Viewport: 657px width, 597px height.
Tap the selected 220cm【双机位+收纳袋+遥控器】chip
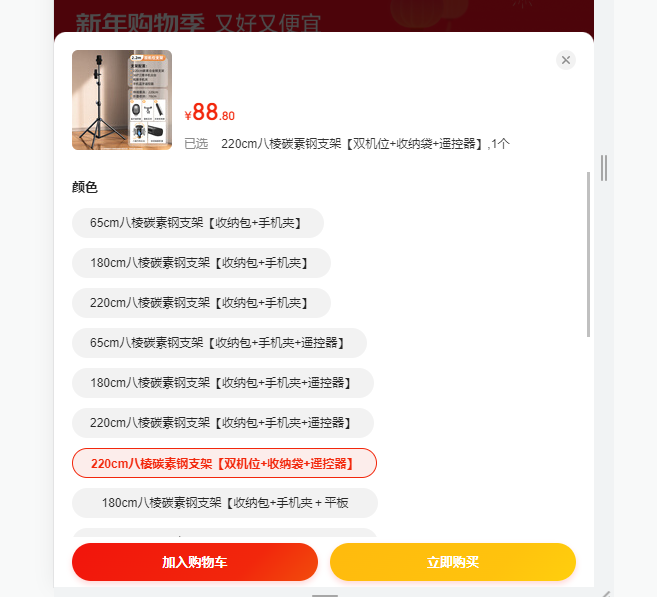coord(224,464)
